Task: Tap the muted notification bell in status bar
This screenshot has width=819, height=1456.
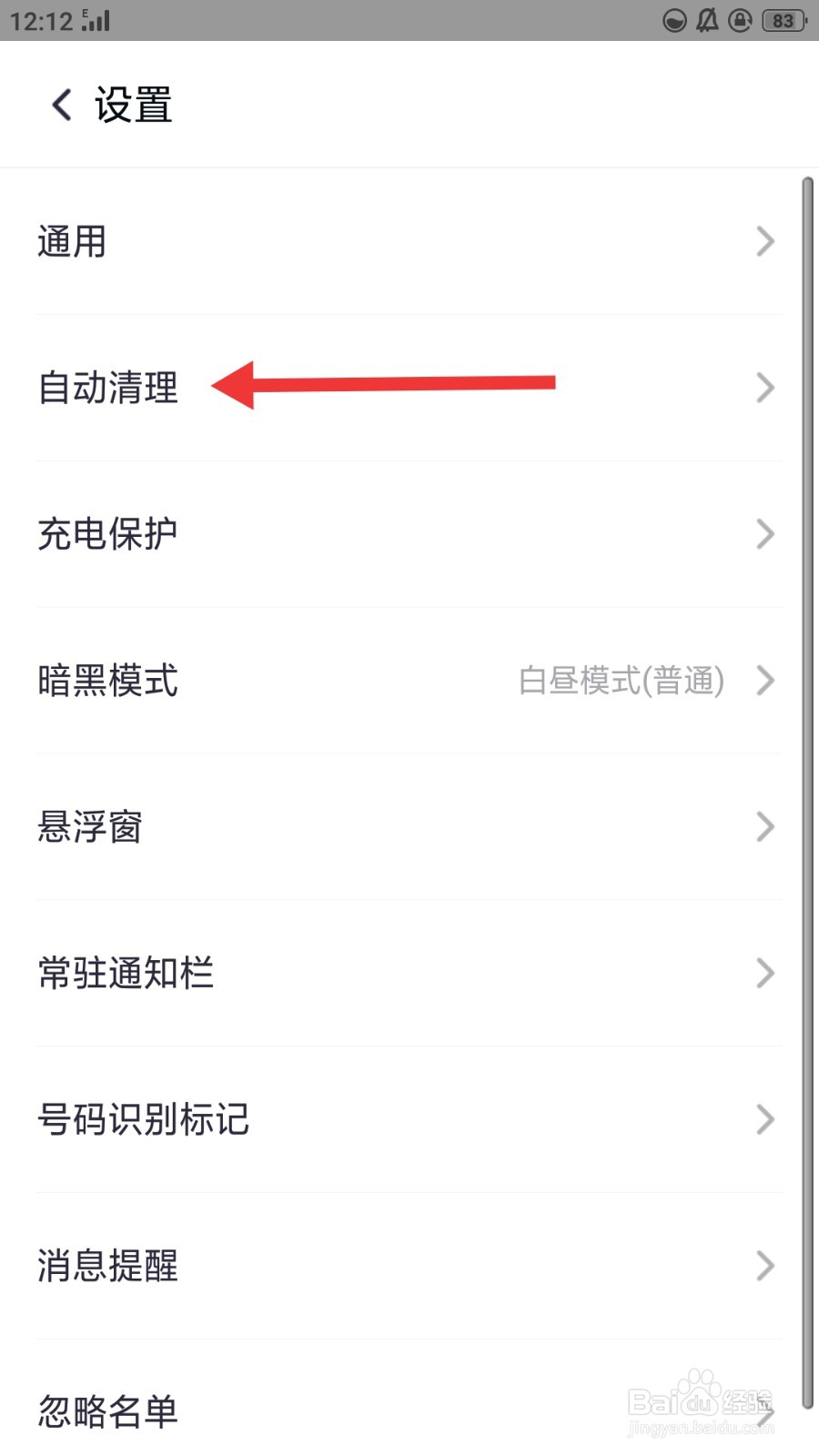Action: click(x=706, y=20)
